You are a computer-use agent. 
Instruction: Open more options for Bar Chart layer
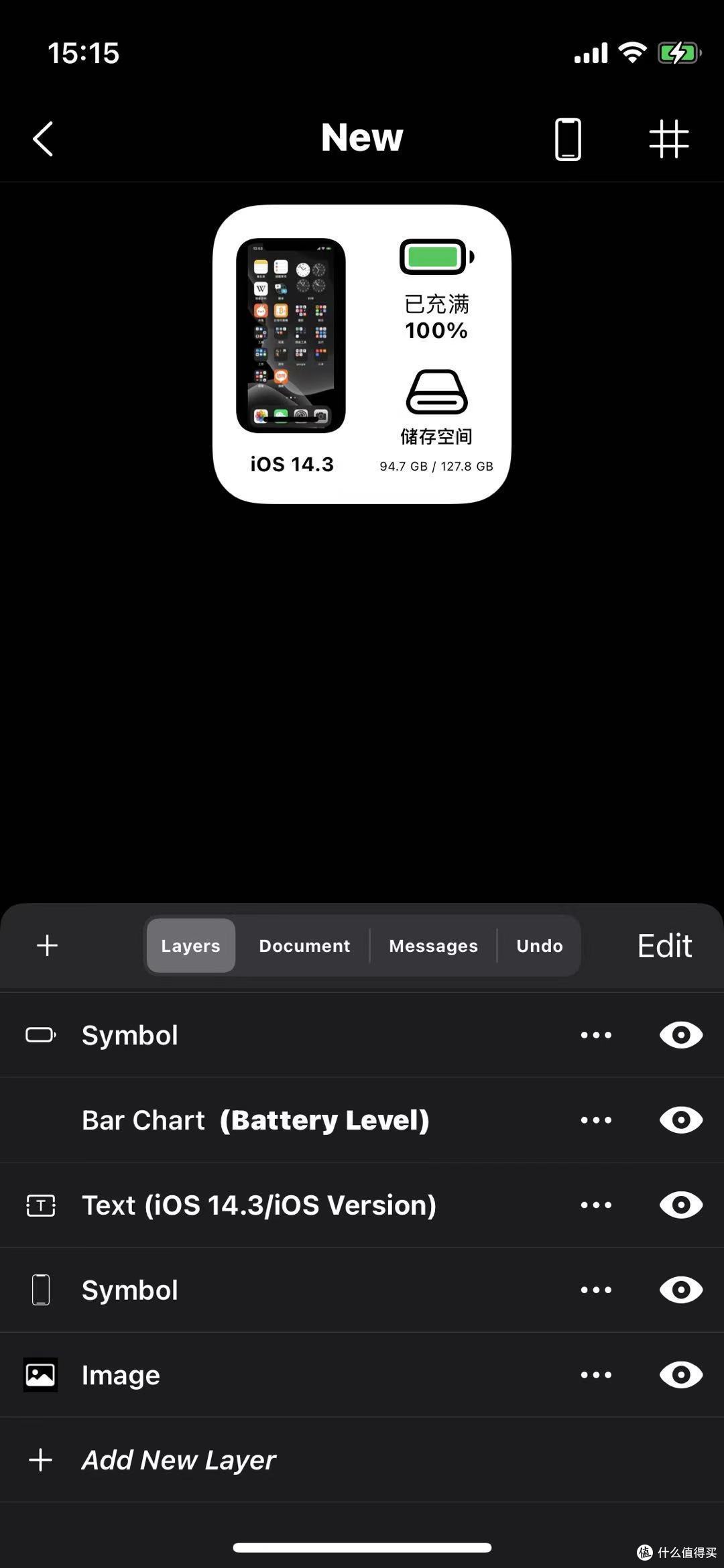(x=596, y=1120)
